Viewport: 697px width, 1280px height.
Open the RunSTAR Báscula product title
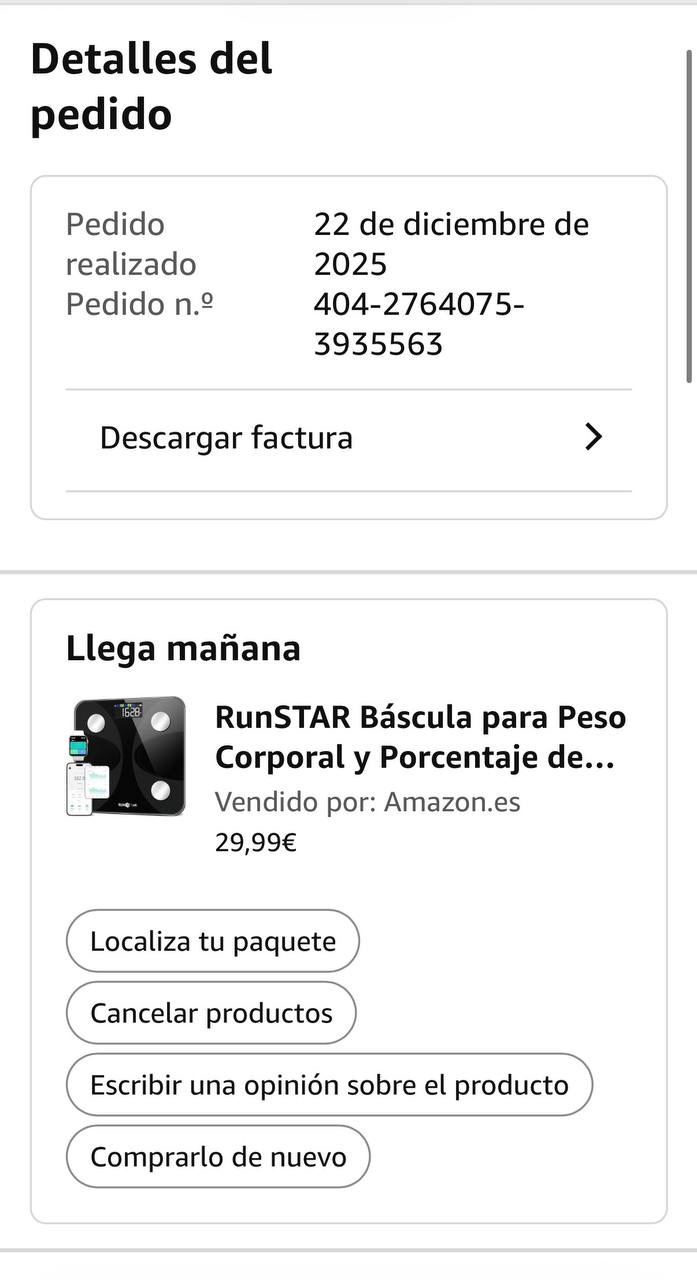coord(420,737)
